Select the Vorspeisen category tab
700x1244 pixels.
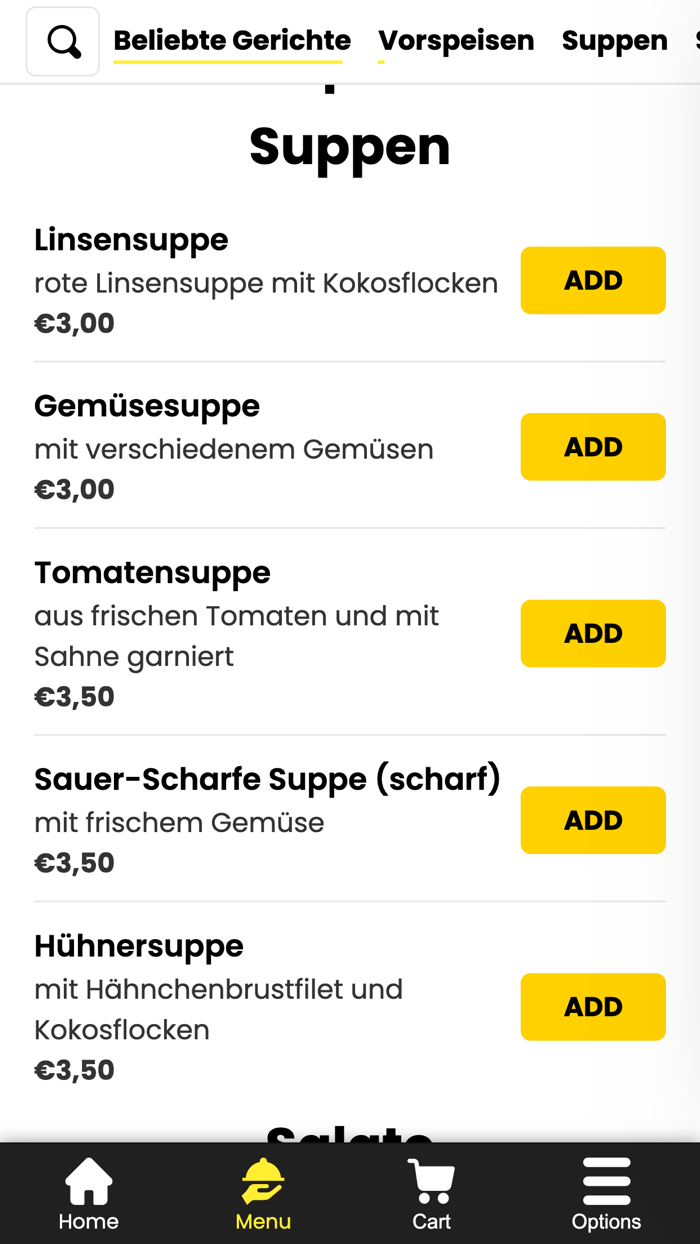tap(456, 41)
